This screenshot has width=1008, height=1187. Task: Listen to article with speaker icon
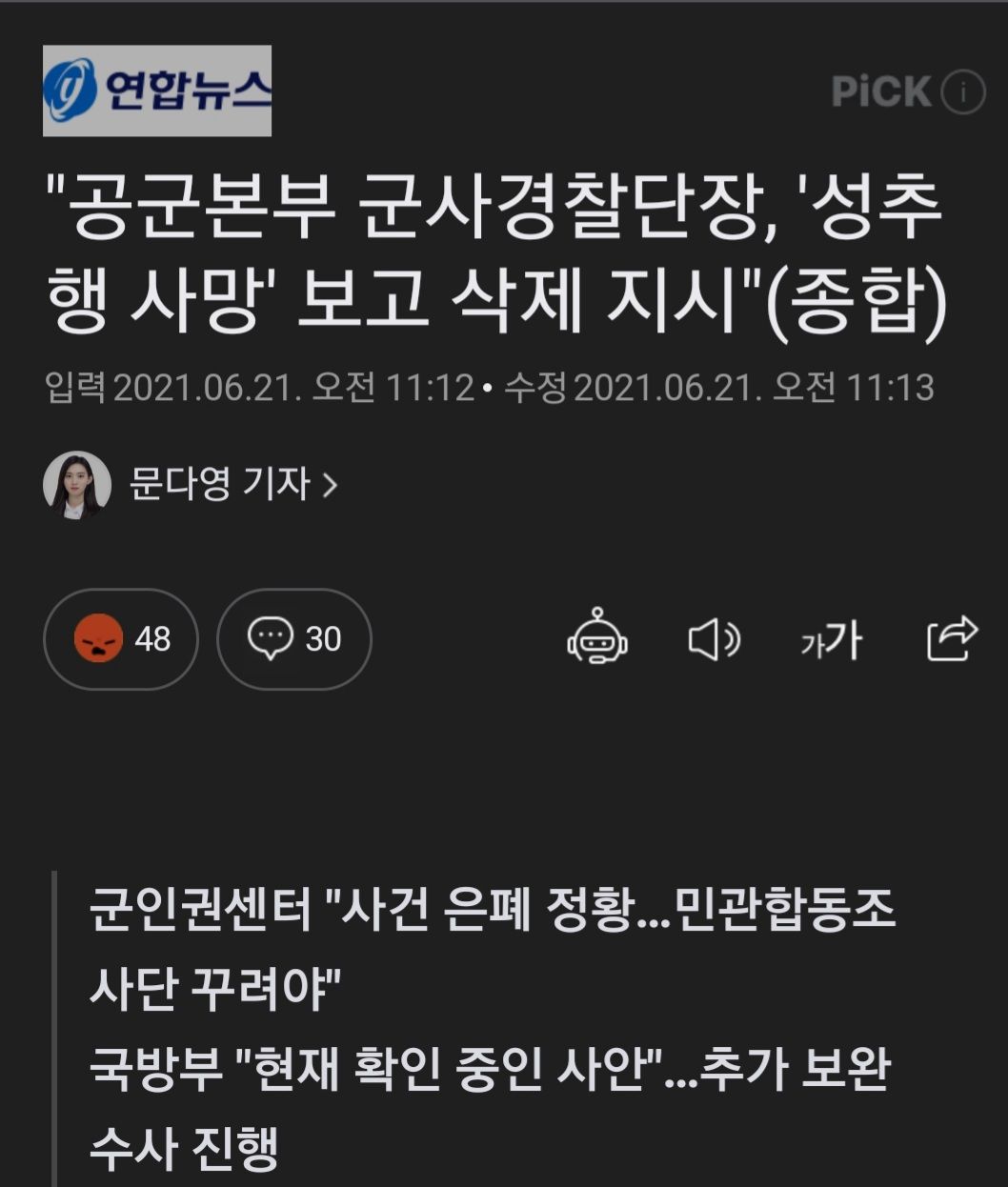click(x=714, y=639)
